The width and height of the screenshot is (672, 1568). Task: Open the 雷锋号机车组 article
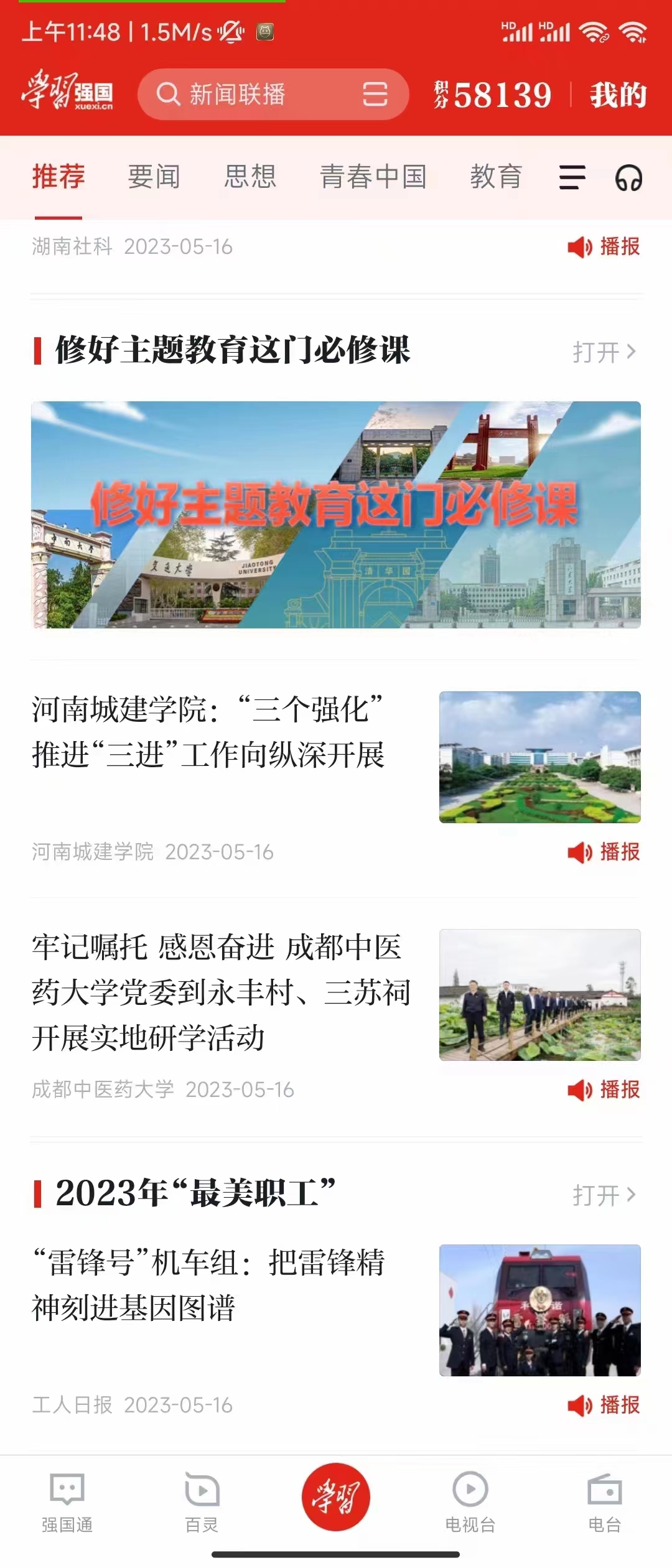[208, 1286]
